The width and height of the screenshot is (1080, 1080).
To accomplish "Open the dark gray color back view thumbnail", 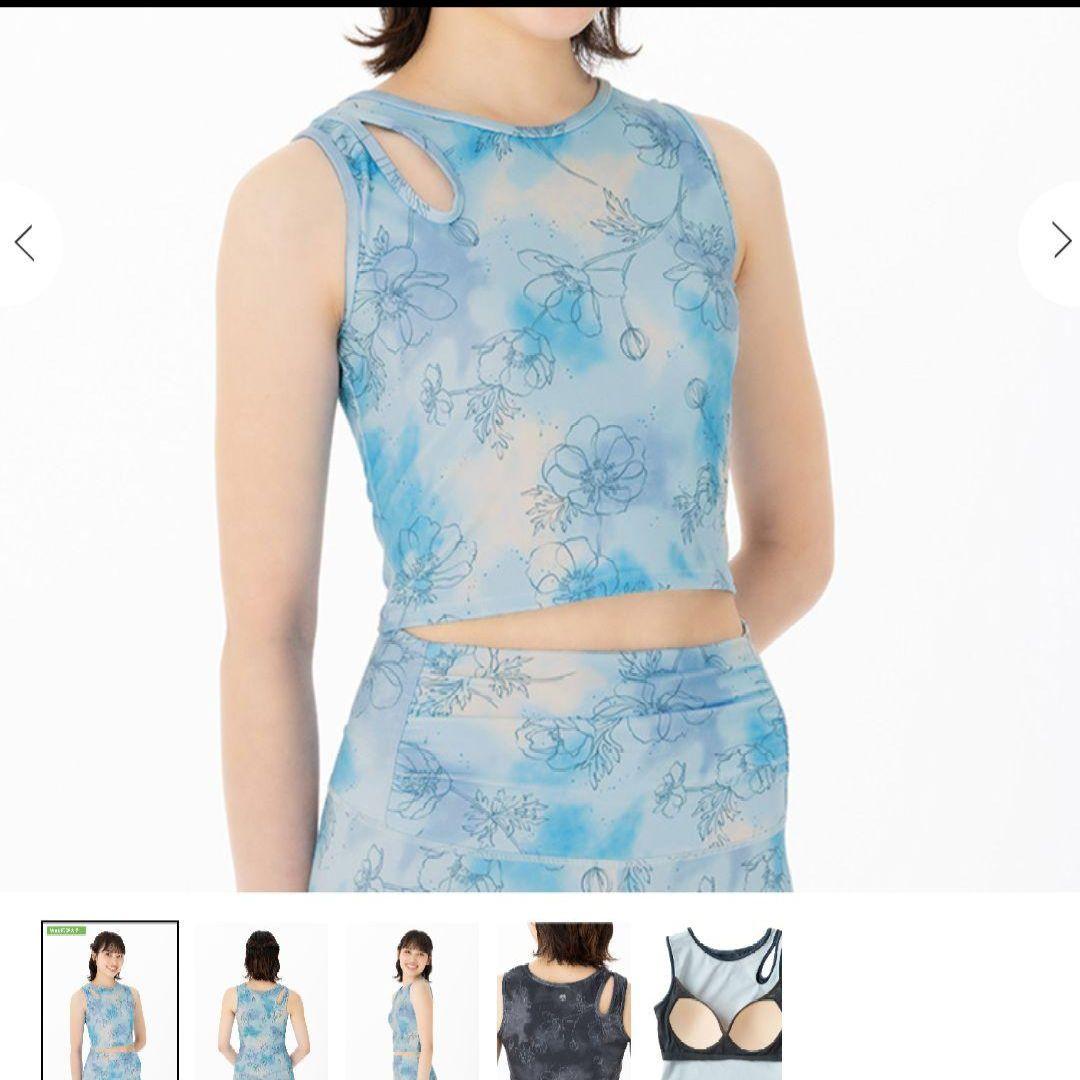I will pos(564,1000).
